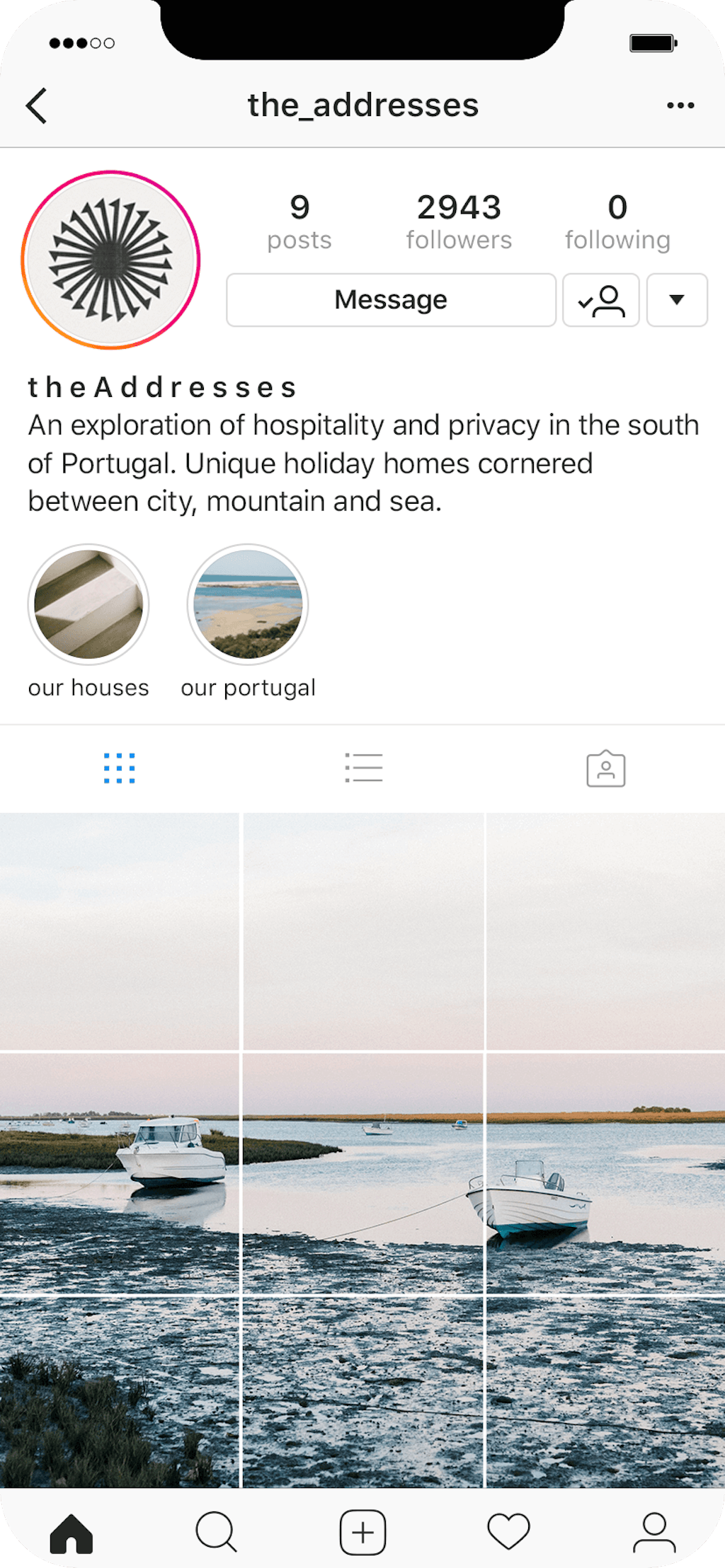Go to my profile tab
This screenshot has width=725, height=1568.
pos(653,1533)
